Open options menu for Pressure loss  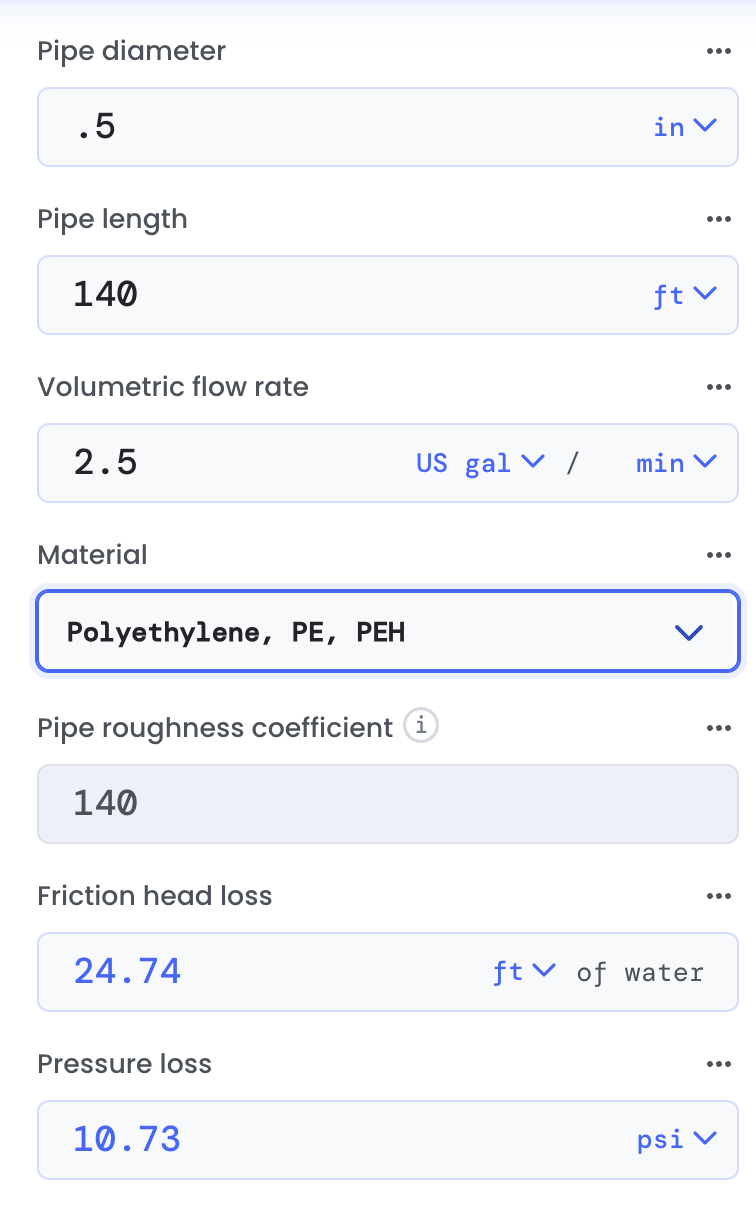click(719, 1064)
